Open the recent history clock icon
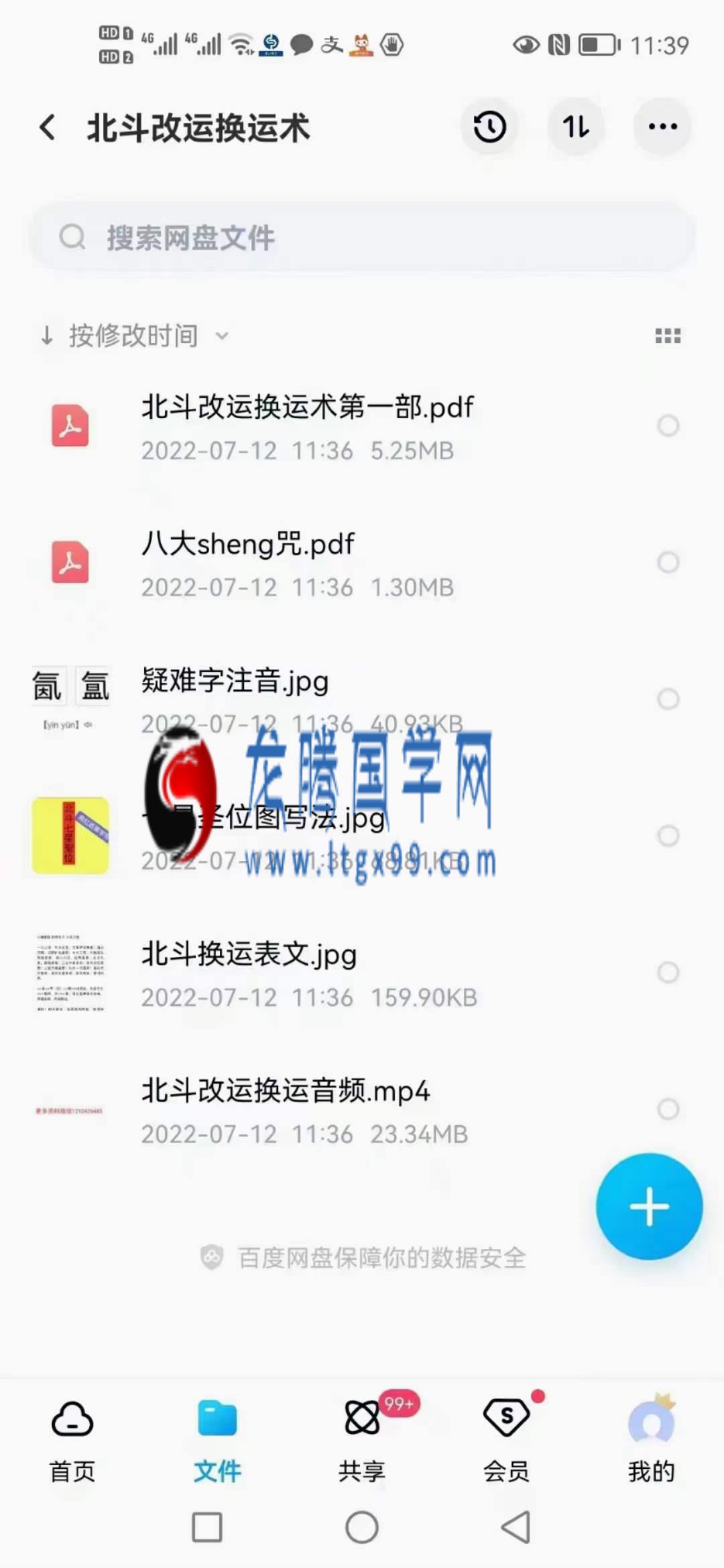The width and height of the screenshot is (724, 1568). (490, 127)
